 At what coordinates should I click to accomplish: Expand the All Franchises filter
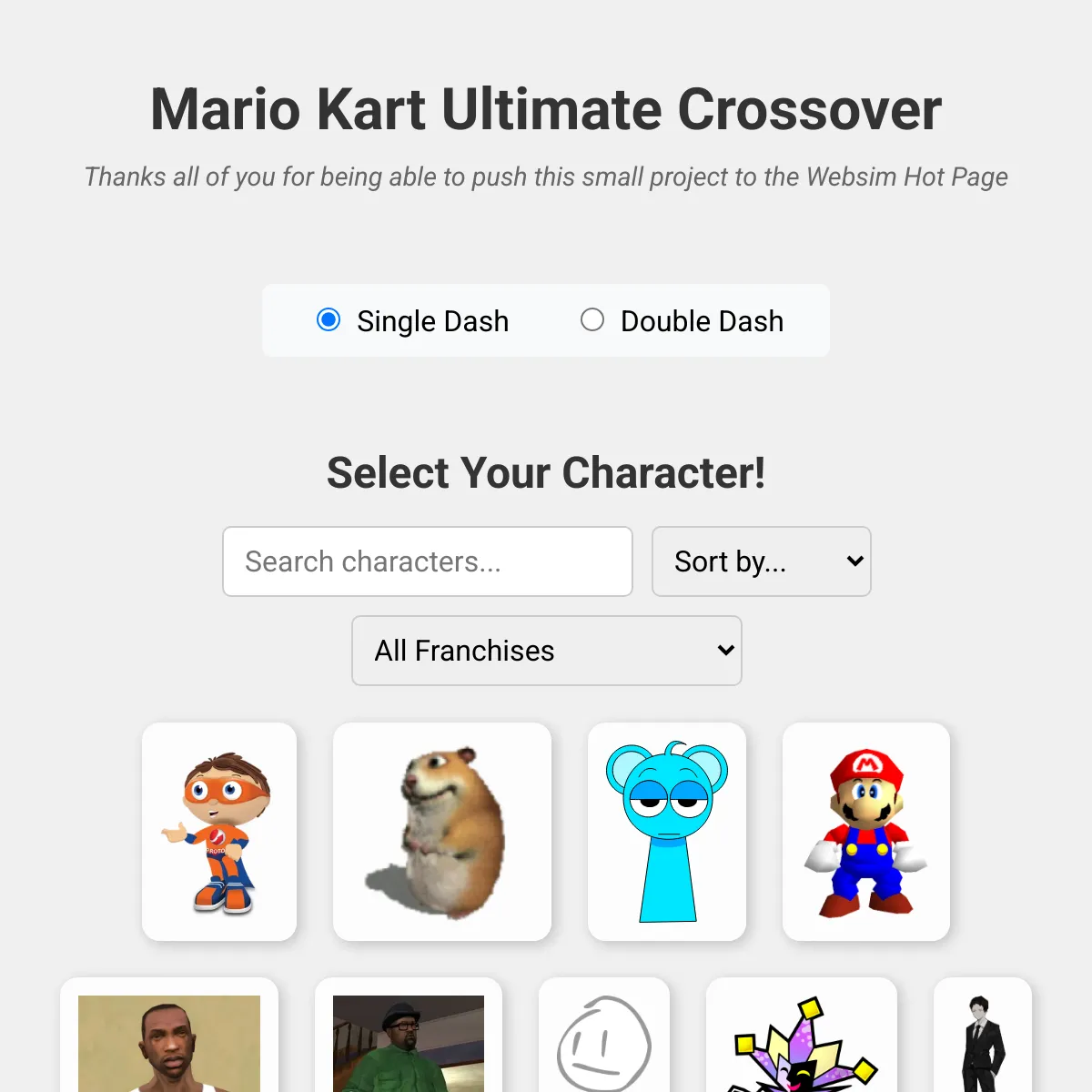(x=547, y=651)
